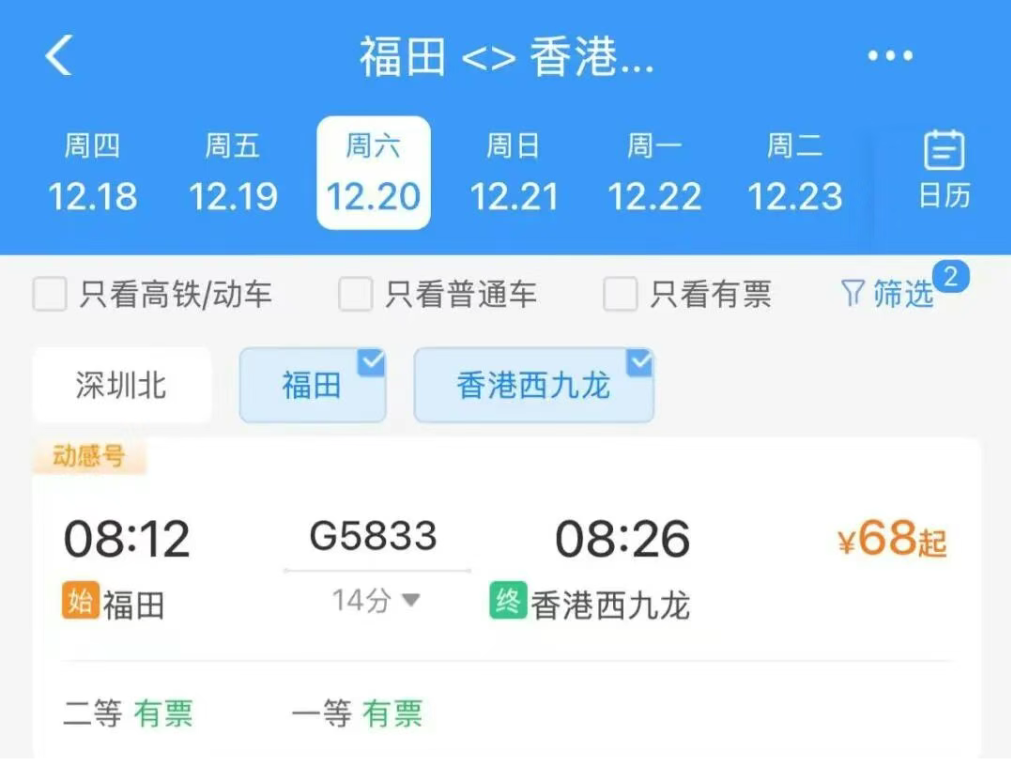Expand the 14分 stop details for G5833

(377, 600)
